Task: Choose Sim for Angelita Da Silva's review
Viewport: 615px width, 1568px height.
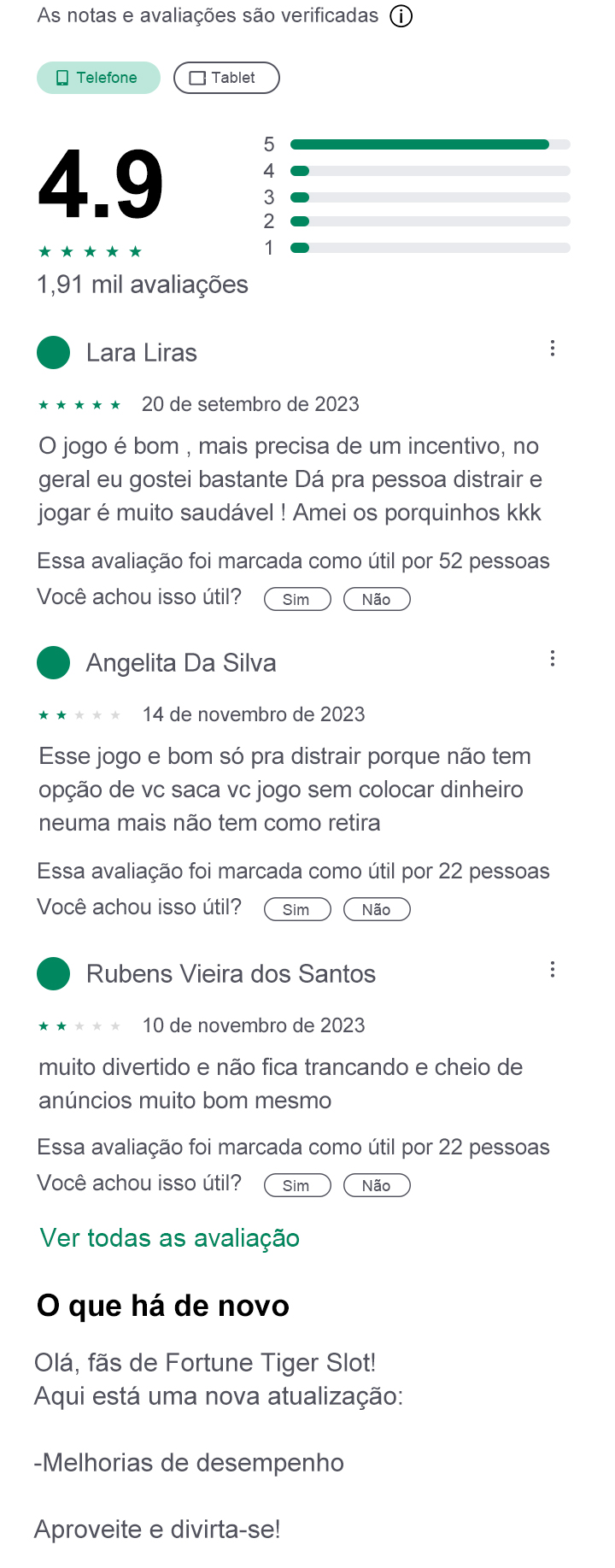Action: pyautogui.click(x=297, y=909)
